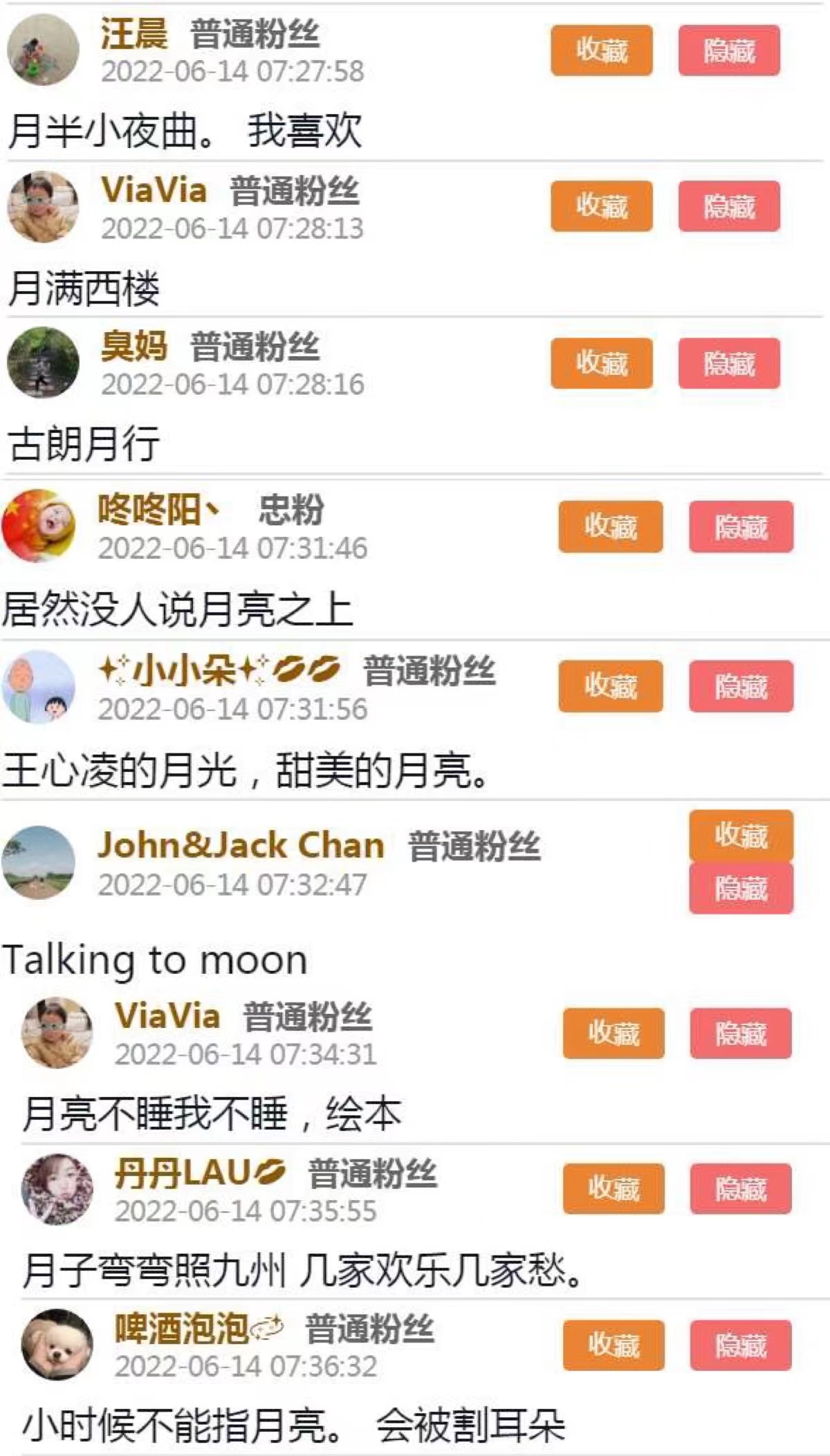This screenshot has width=830, height=1456.
Task: Hide John&Jack Chan's comment
Action: tap(741, 888)
